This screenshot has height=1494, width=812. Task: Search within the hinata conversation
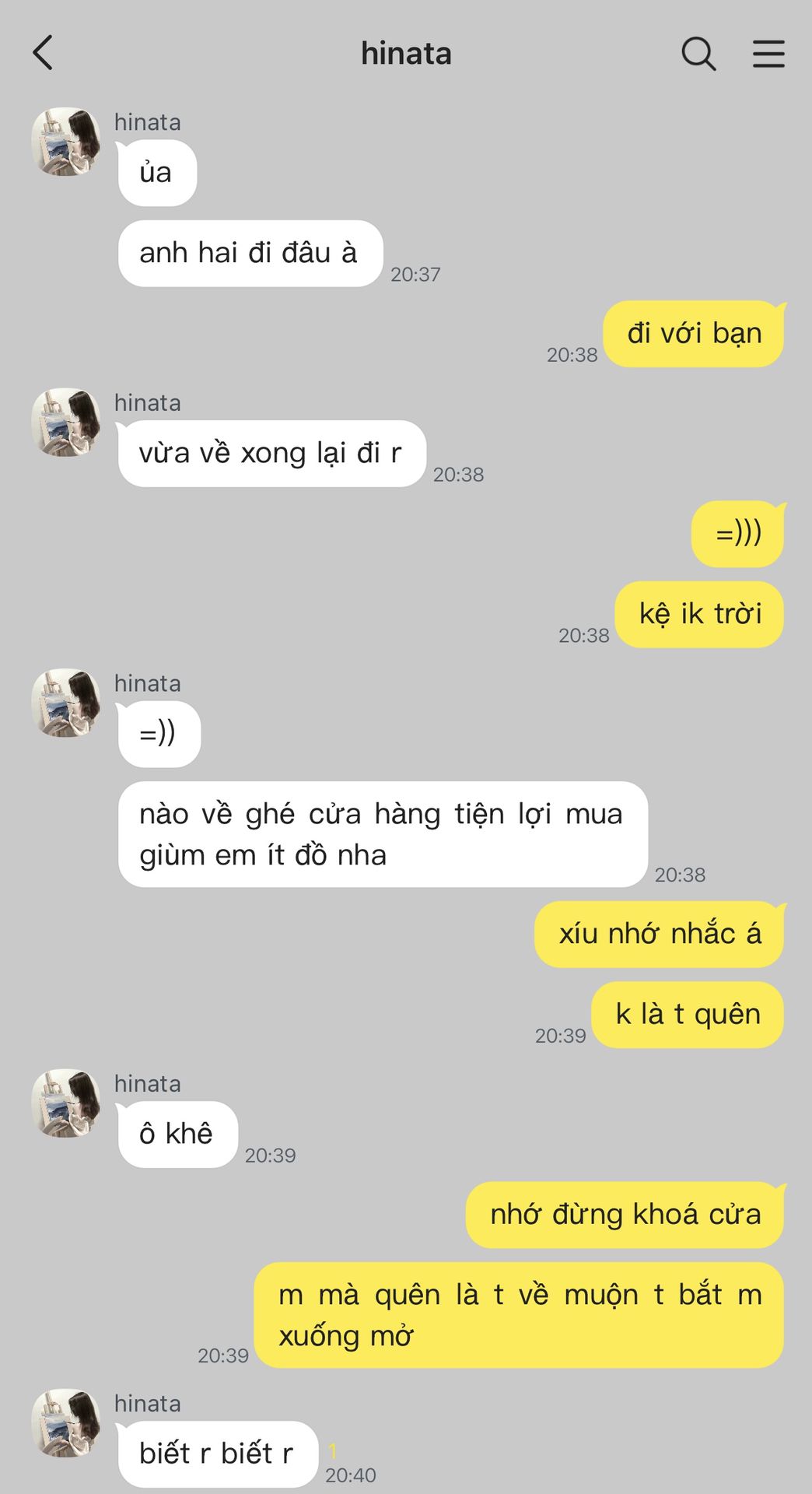coord(698,54)
